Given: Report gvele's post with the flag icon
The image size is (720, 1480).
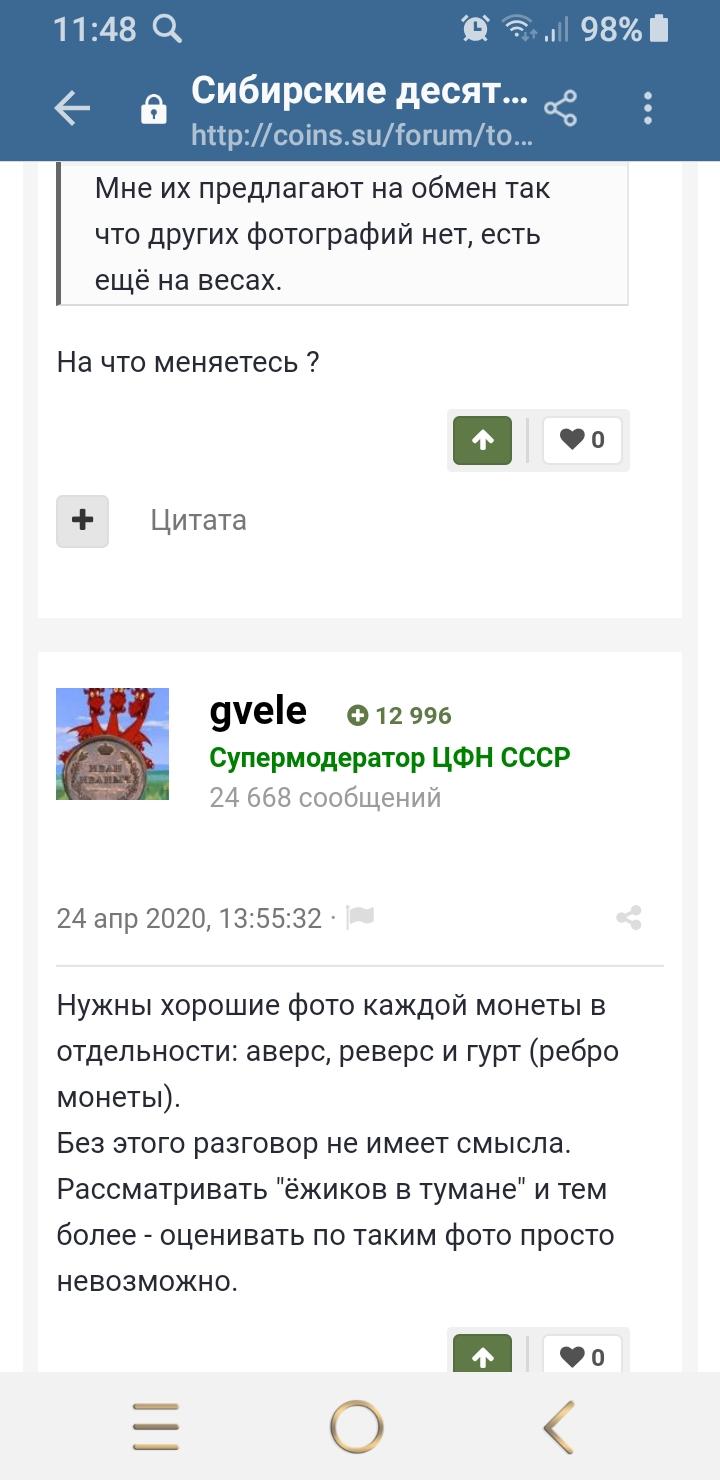Looking at the screenshot, I should pyautogui.click(x=360, y=918).
